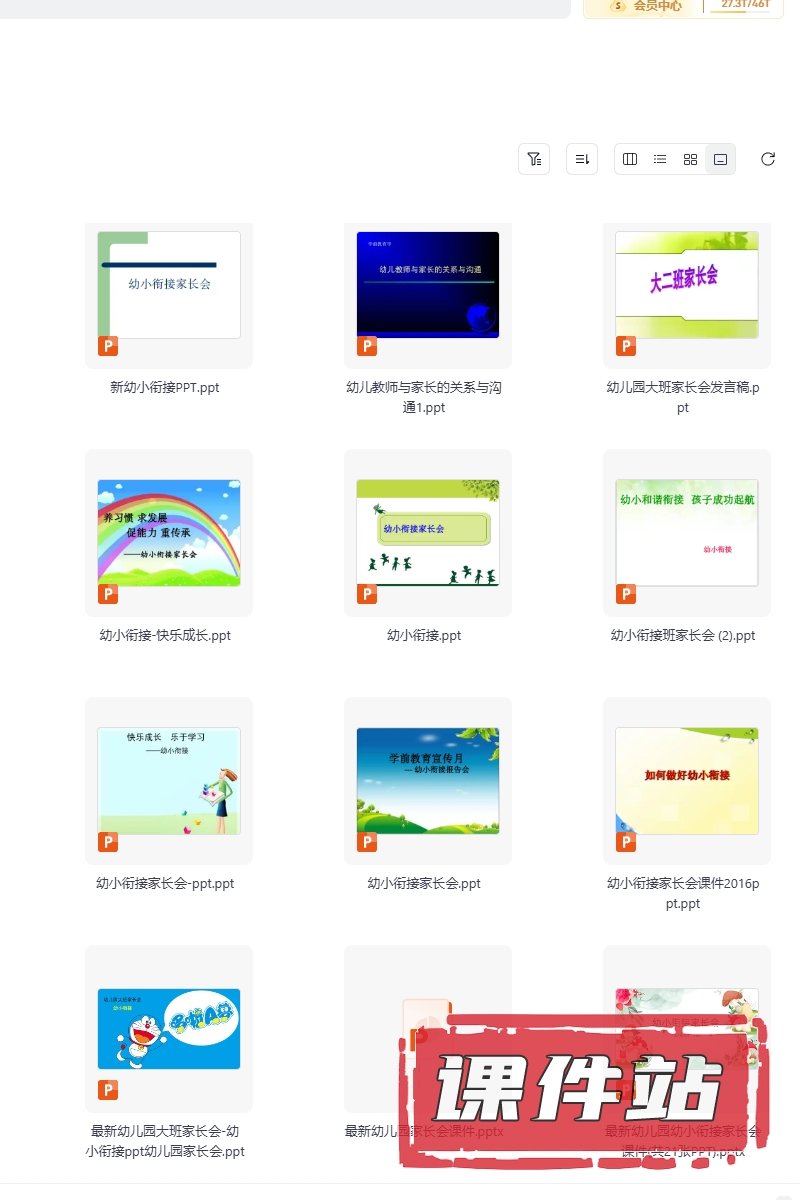
Task: Open the file 幼小衔接家长会.ppt
Action: coord(427,781)
